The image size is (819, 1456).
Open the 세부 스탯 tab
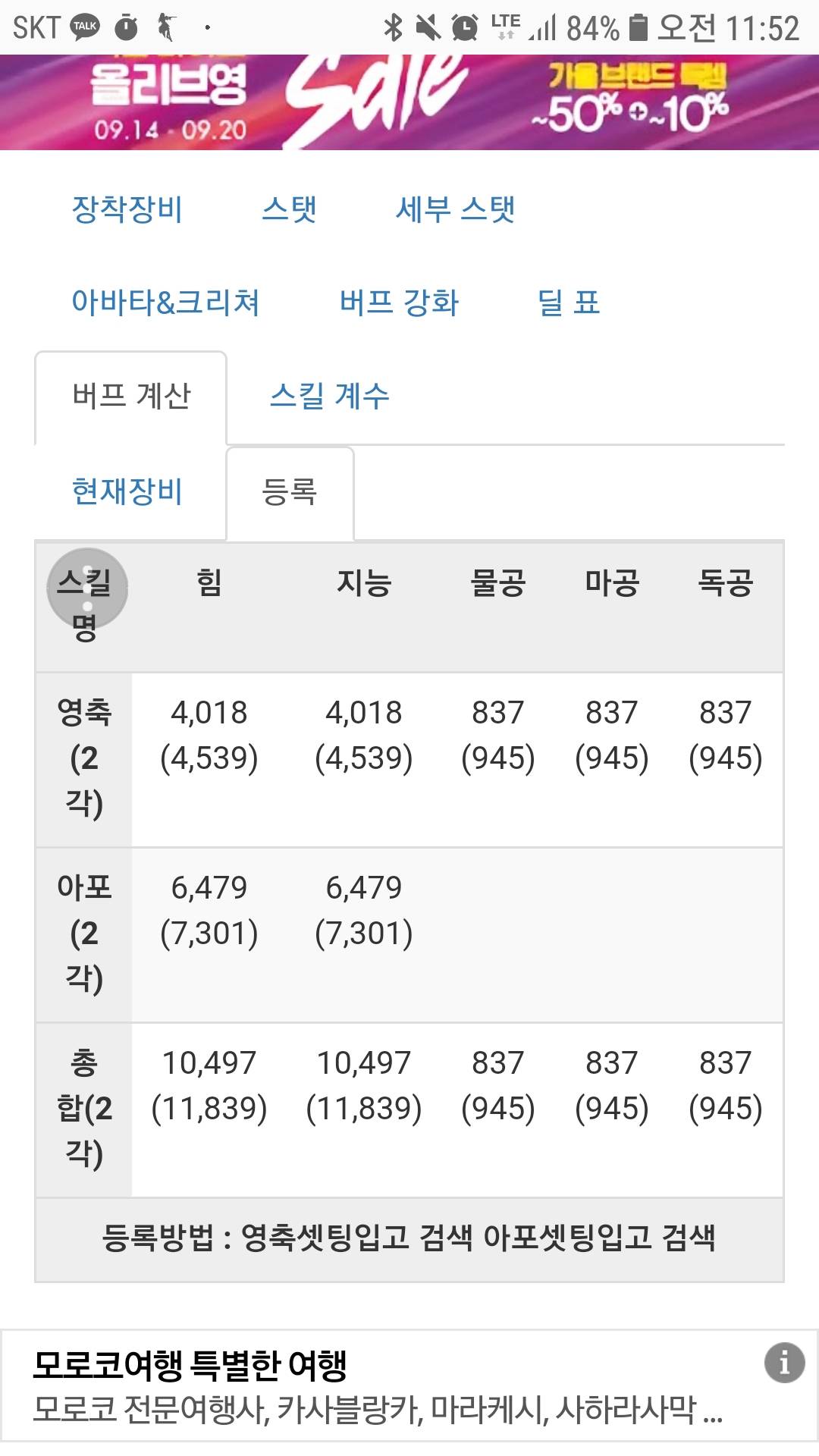[x=455, y=209]
